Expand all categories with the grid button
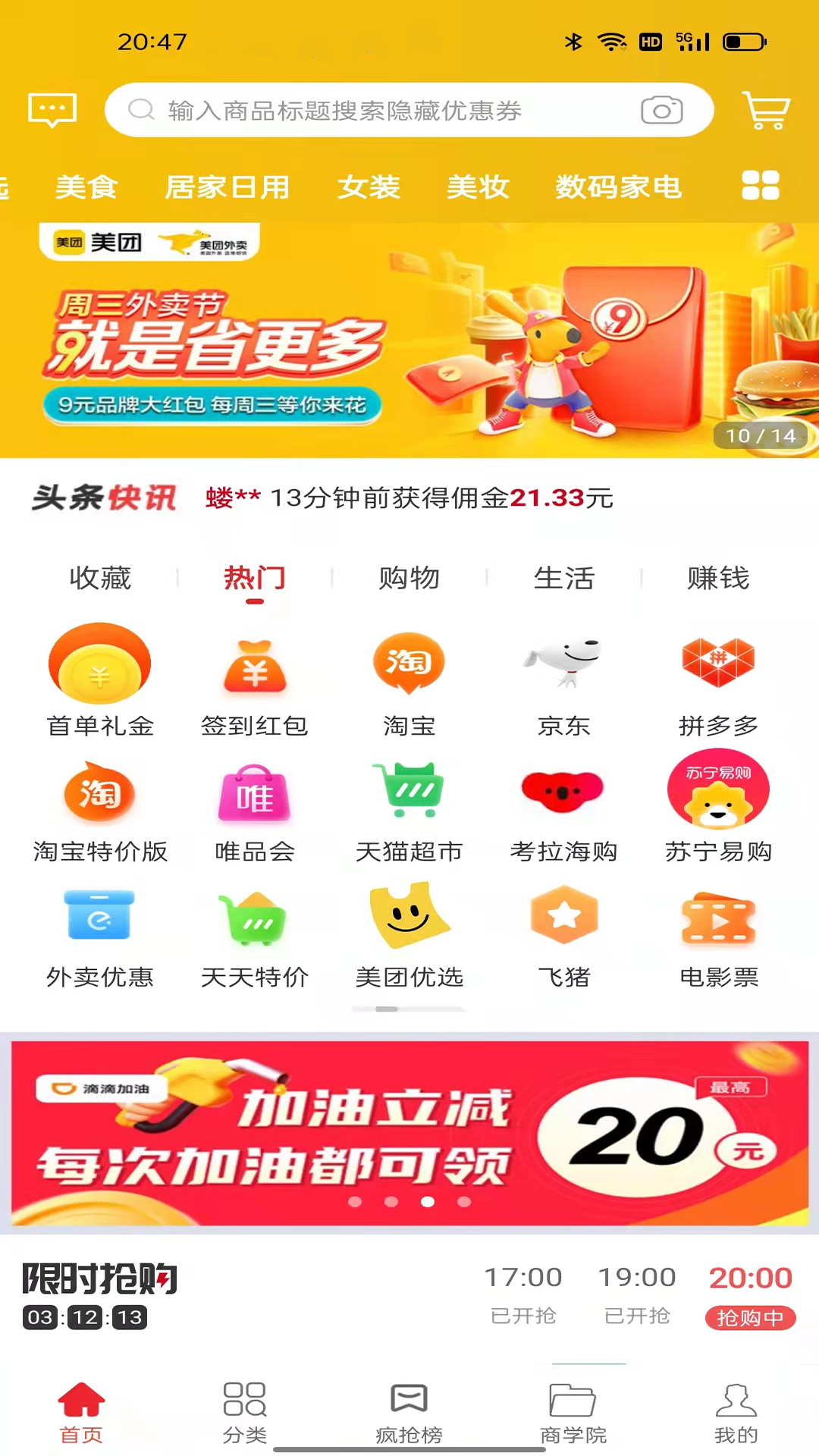The height and width of the screenshot is (1456, 819). (760, 186)
